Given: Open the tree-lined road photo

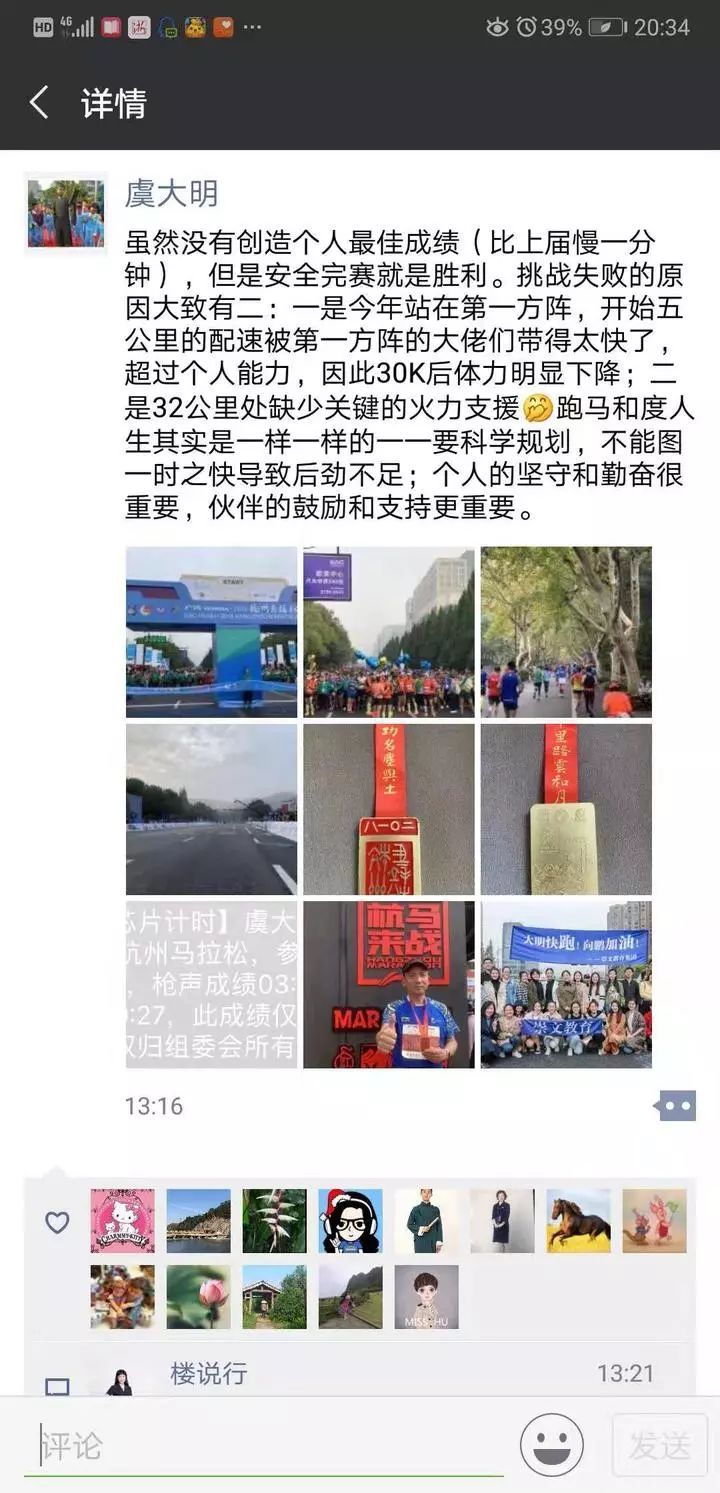Looking at the screenshot, I should [566, 631].
